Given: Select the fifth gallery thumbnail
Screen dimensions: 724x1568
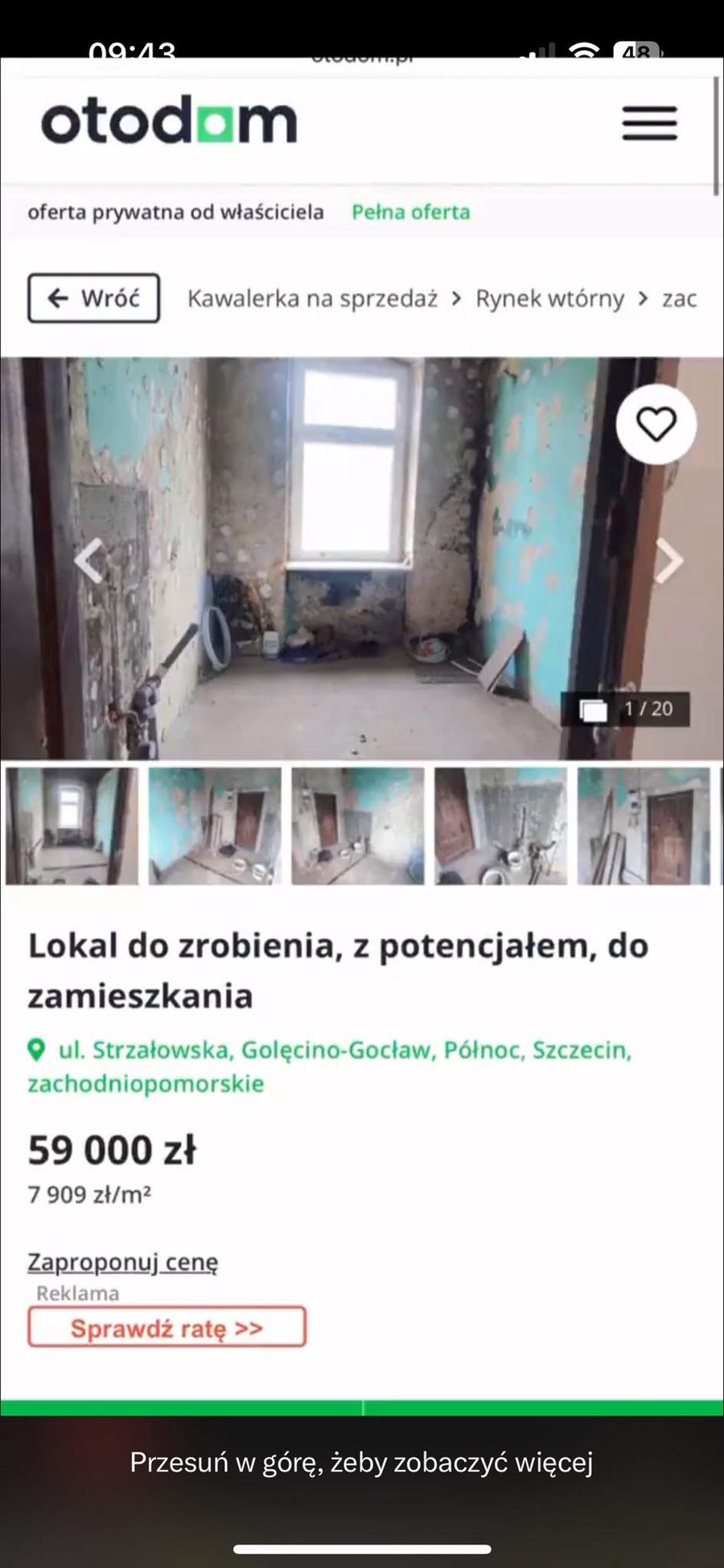Looking at the screenshot, I should pyautogui.click(x=644, y=826).
